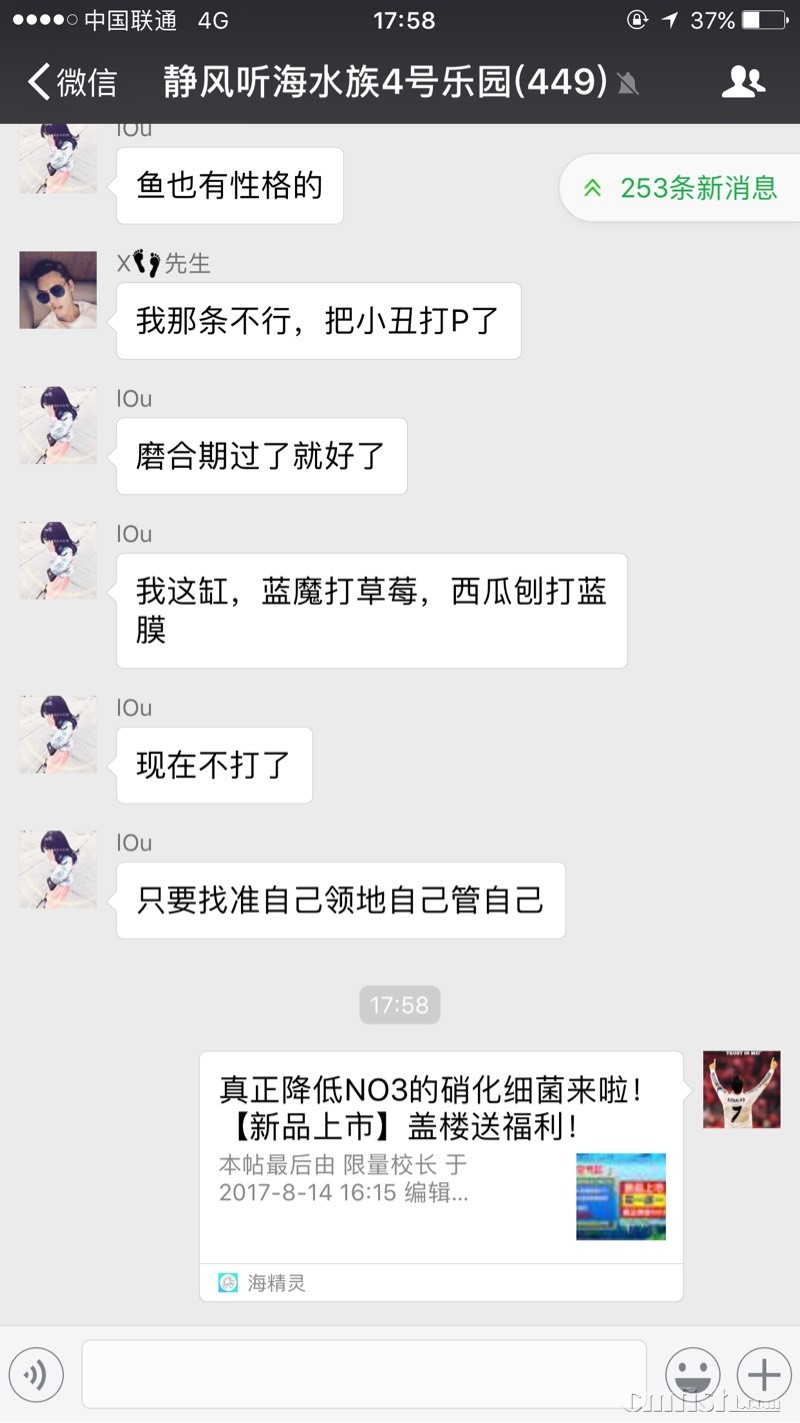This screenshot has height=1423, width=800.
Task: Open the group members icon at top right
Action: (744, 84)
